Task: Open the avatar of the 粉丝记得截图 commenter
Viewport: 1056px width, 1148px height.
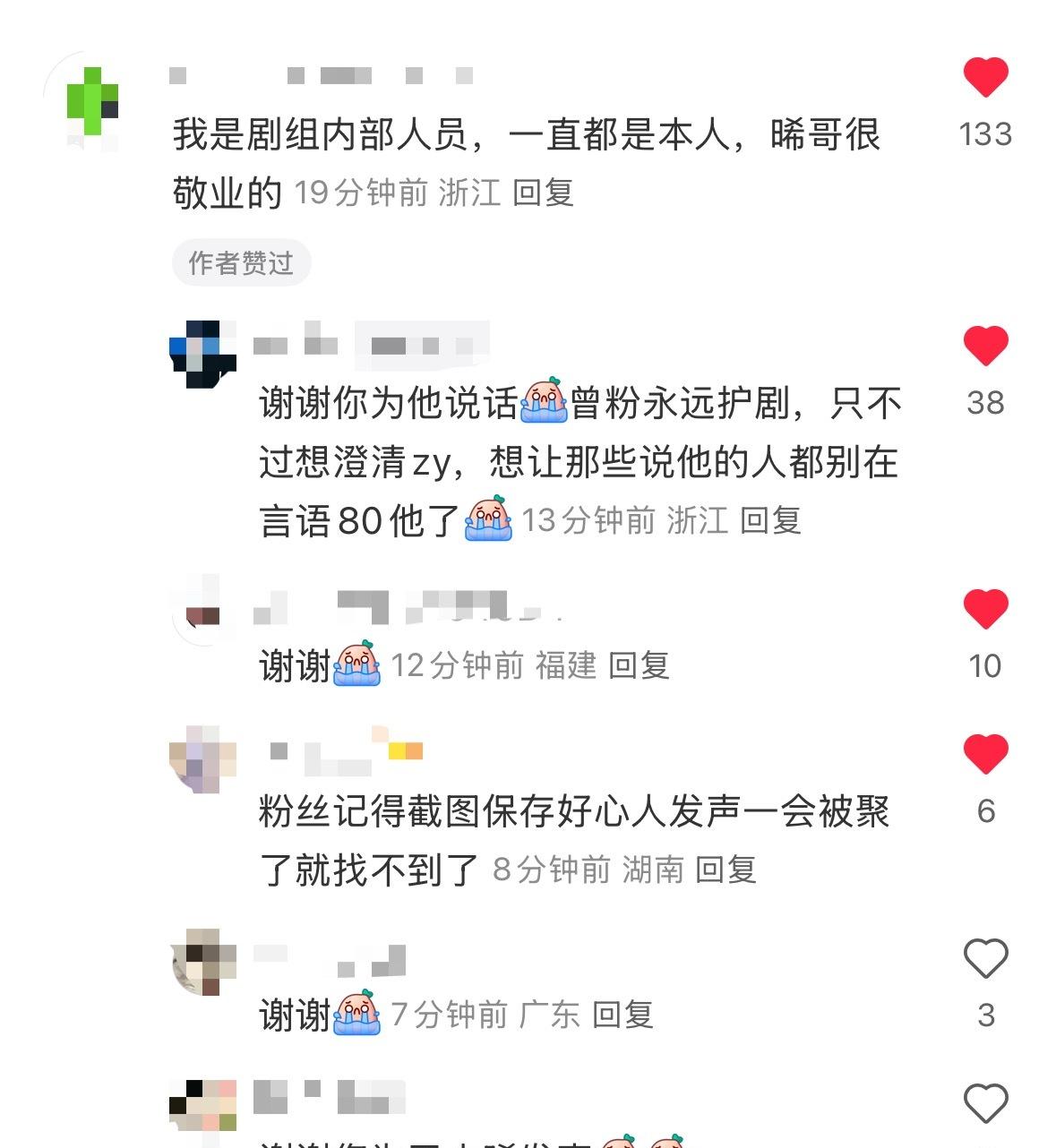Action: click(x=203, y=759)
